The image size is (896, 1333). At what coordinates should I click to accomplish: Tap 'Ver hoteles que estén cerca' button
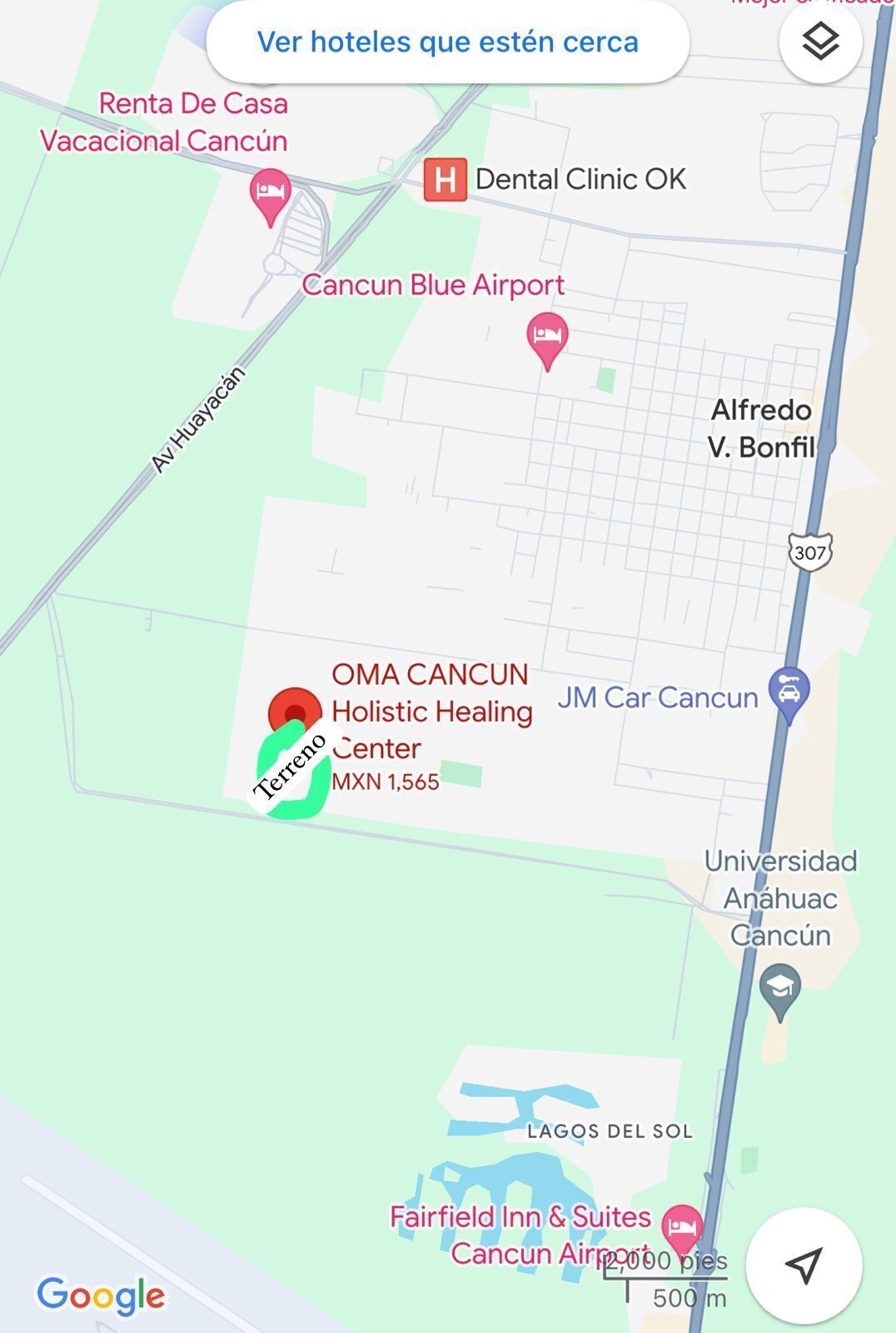pos(447,42)
